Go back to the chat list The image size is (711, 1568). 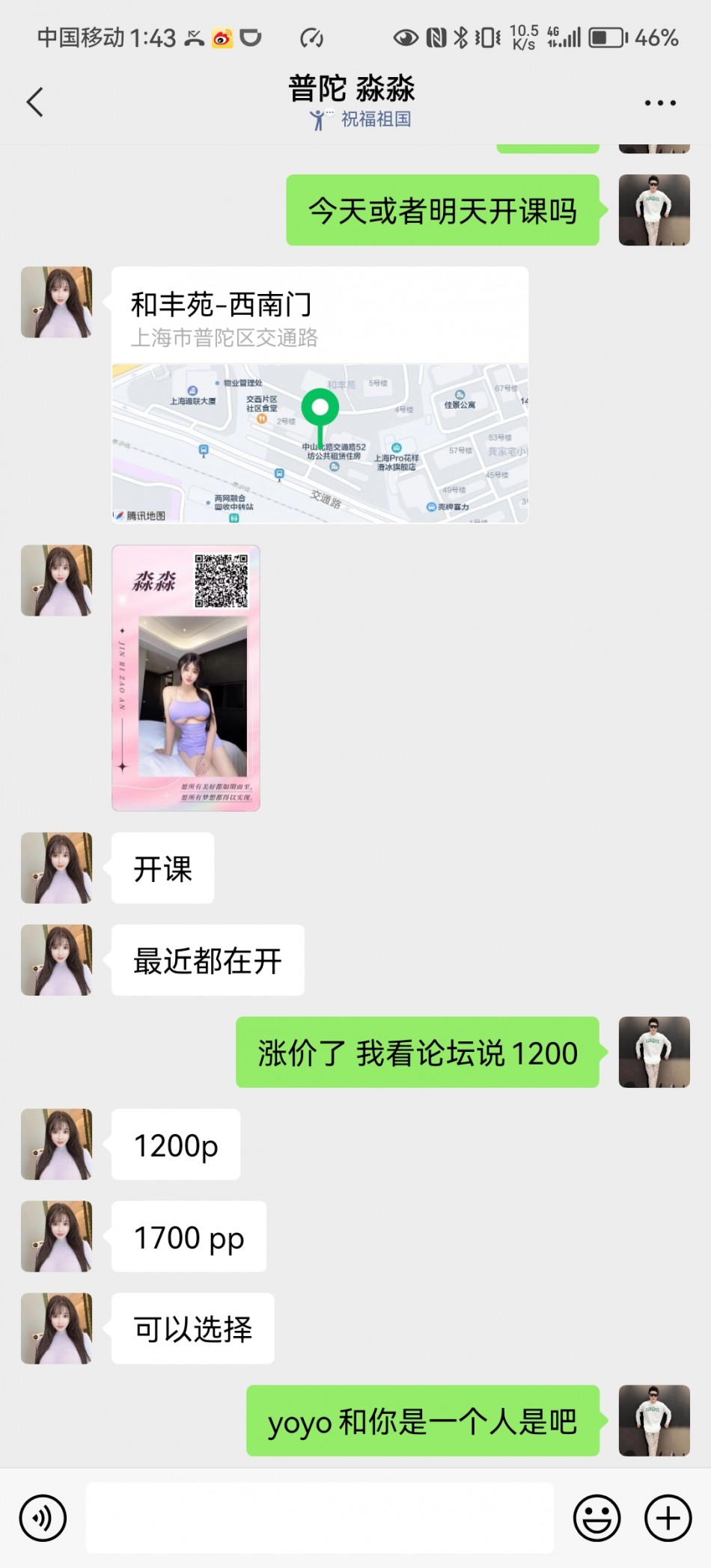coord(35,102)
